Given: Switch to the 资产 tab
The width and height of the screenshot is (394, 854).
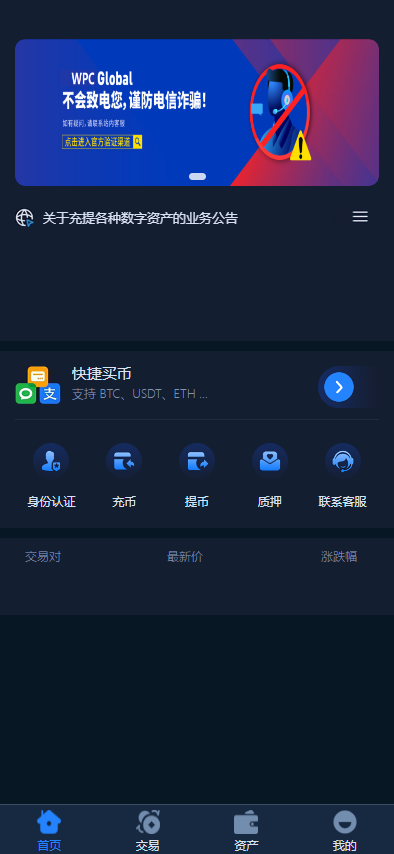Looking at the screenshot, I should pyautogui.click(x=246, y=830).
